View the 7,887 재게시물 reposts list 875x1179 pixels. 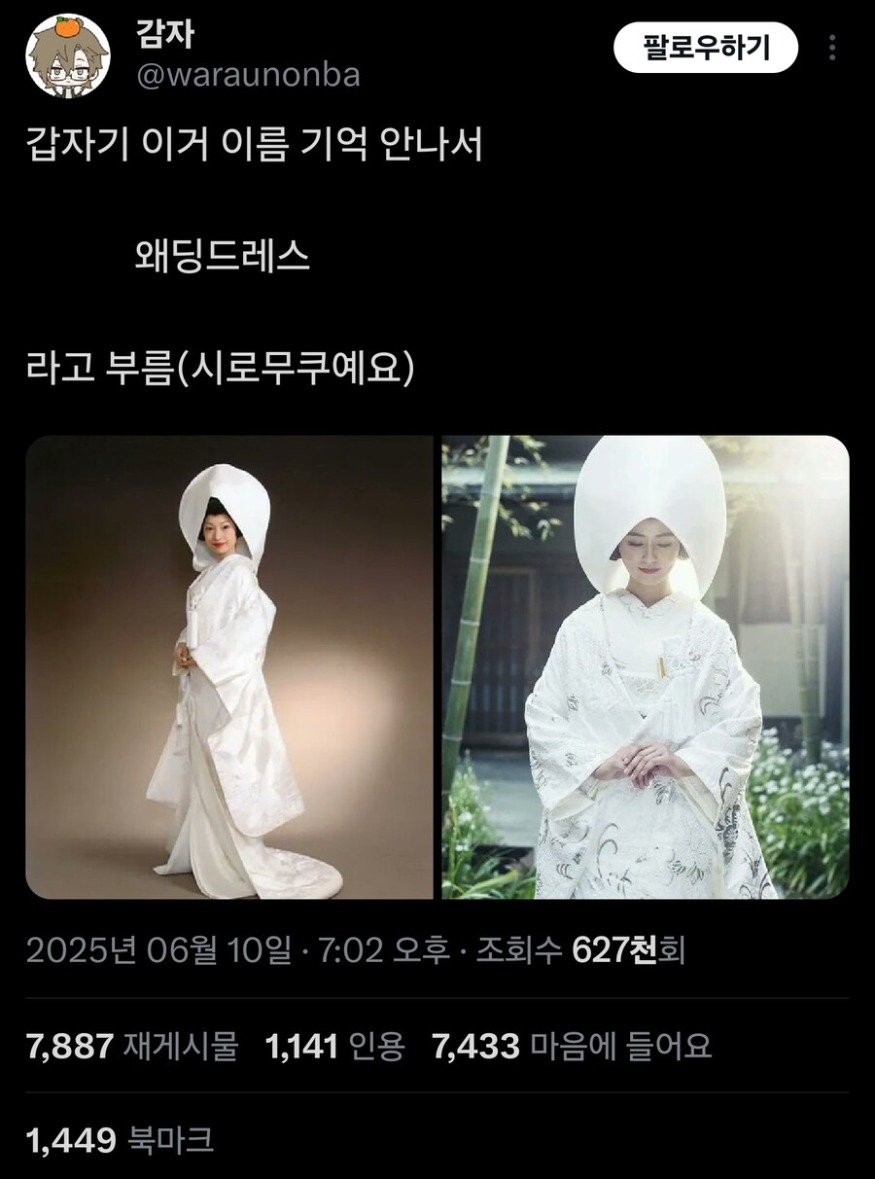tap(132, 1046)
